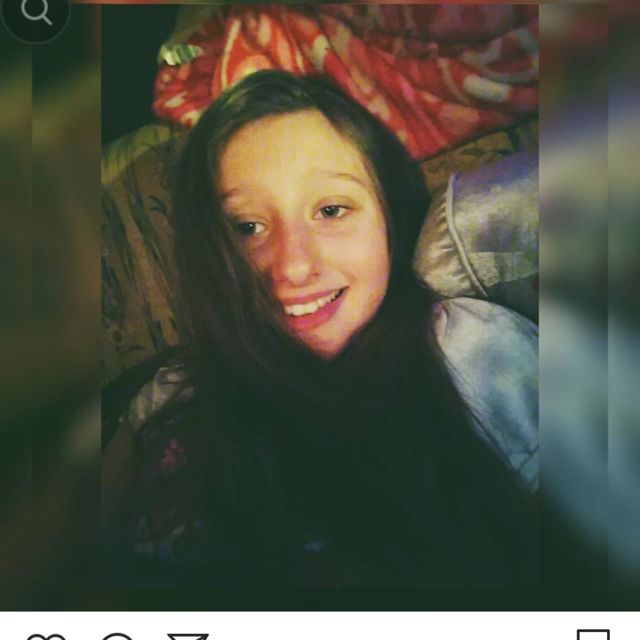Tap the magnifier icon on the photo
The height and width of the screenshot is (640, 640).
pyautogui.click(x=36, y=14)
